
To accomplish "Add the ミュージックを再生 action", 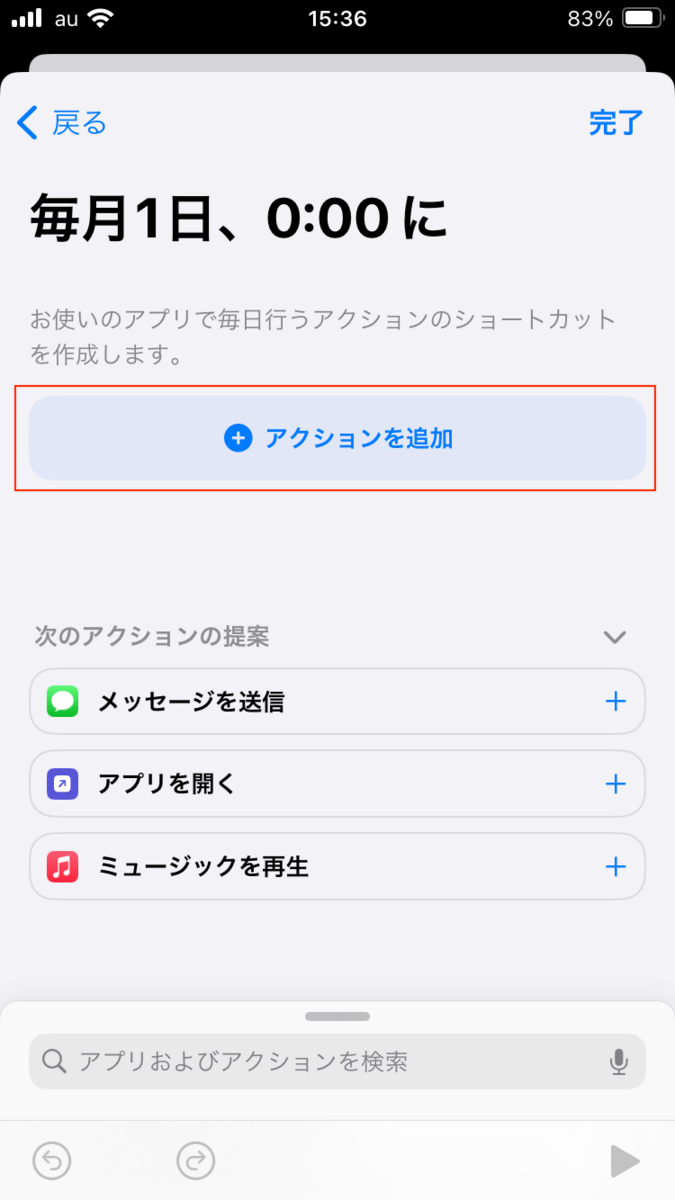I will tap(616, 867).
